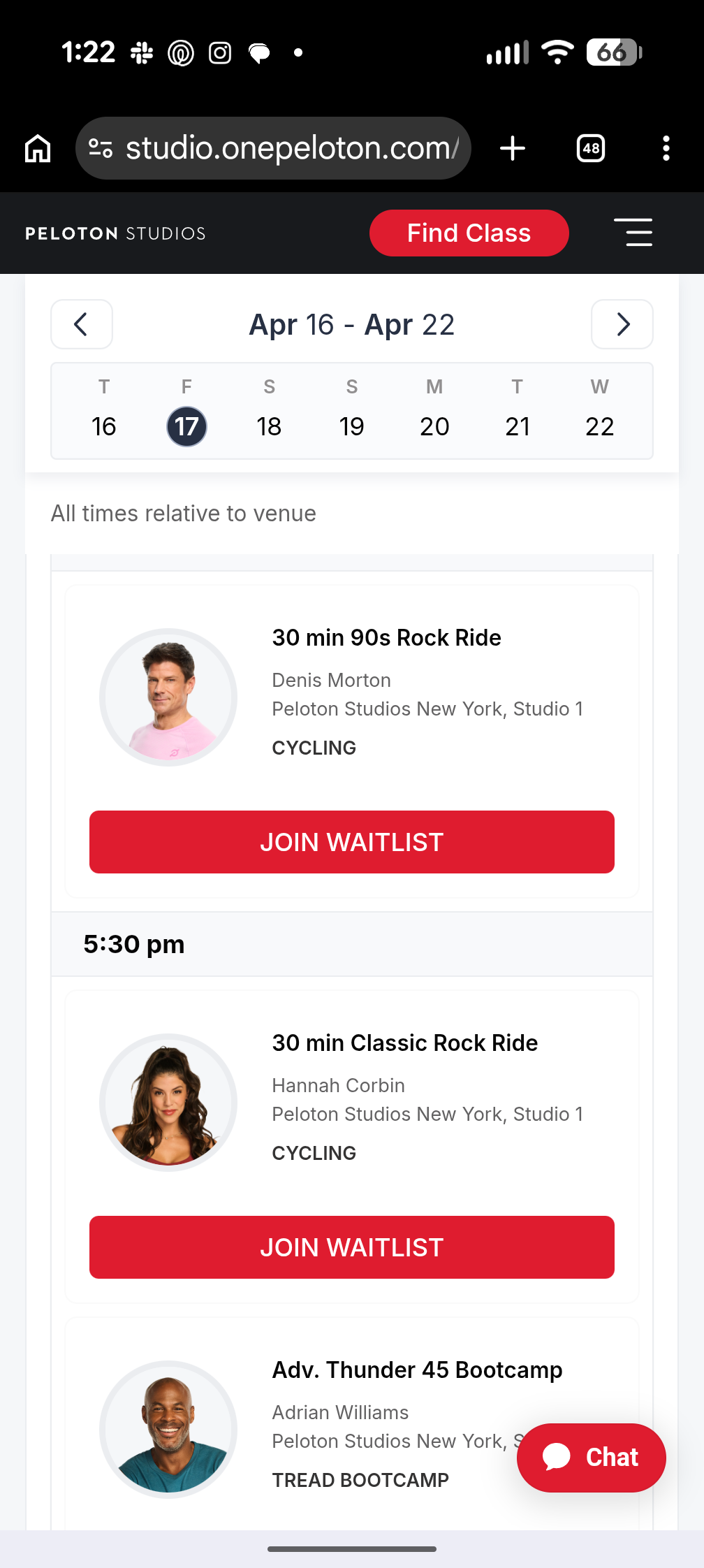Viewport: 704px width, 1568px height.
Task: Select Monday the 20th in the date strip
Action: click(434, 426)
